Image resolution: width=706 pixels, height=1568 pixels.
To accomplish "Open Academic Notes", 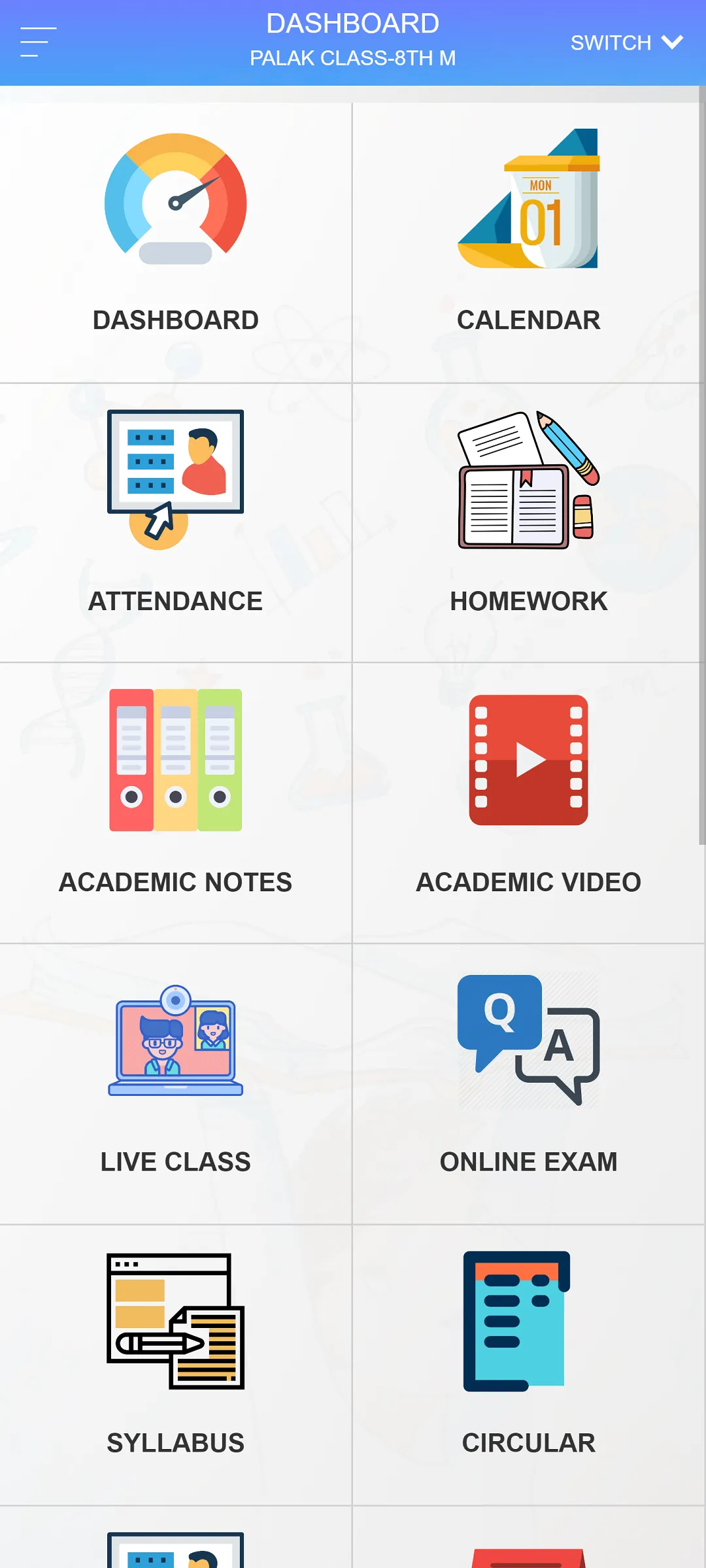I will pyautogui.click(x=176, y=803).
